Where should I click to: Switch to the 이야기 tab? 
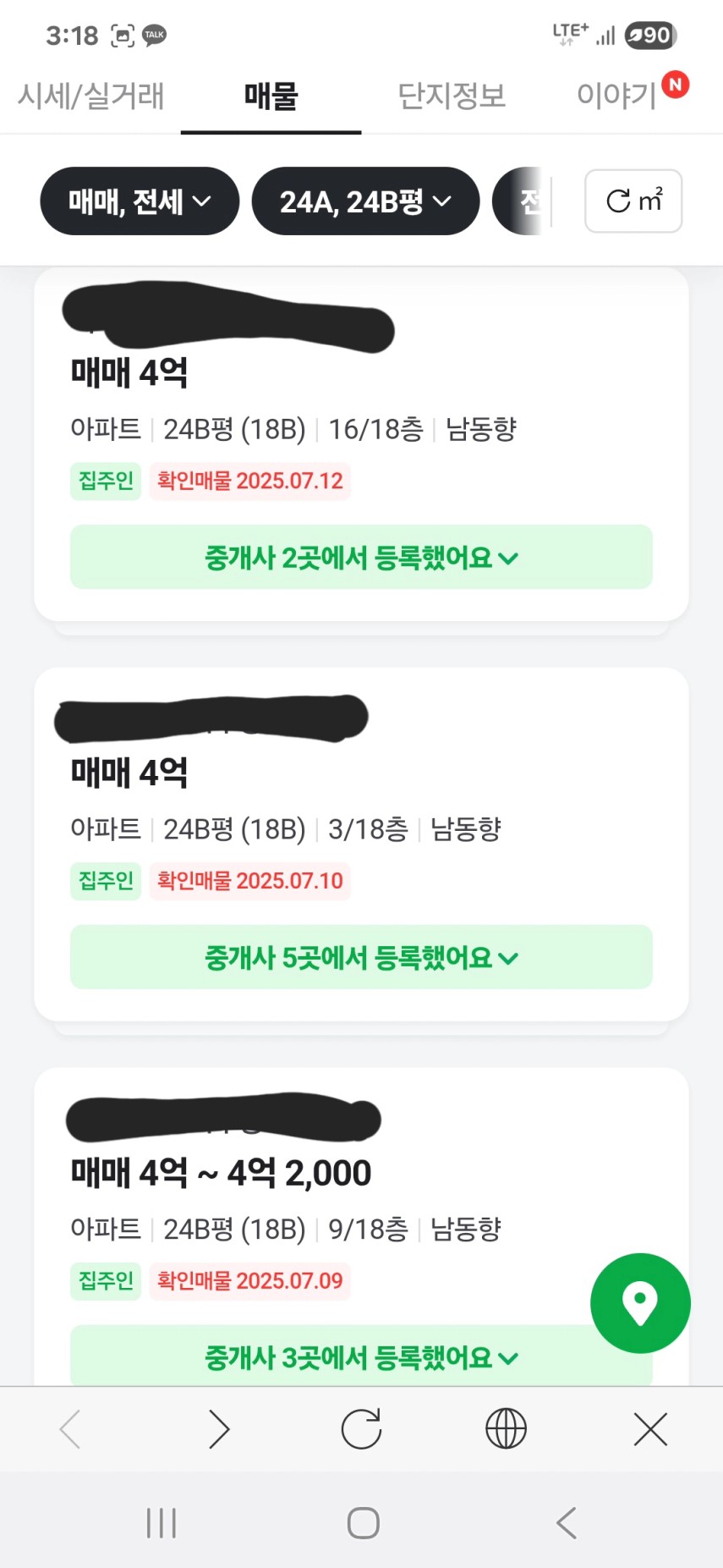pyautogui.click(x=617, y=96)
